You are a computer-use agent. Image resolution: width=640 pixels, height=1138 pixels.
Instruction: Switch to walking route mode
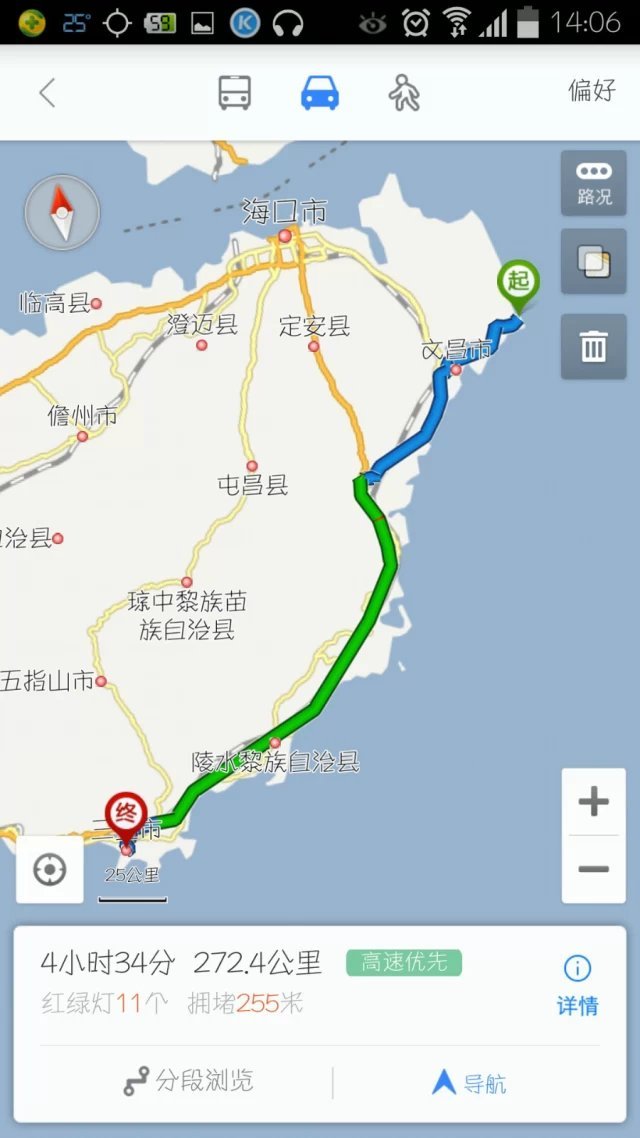coord(404,93)
